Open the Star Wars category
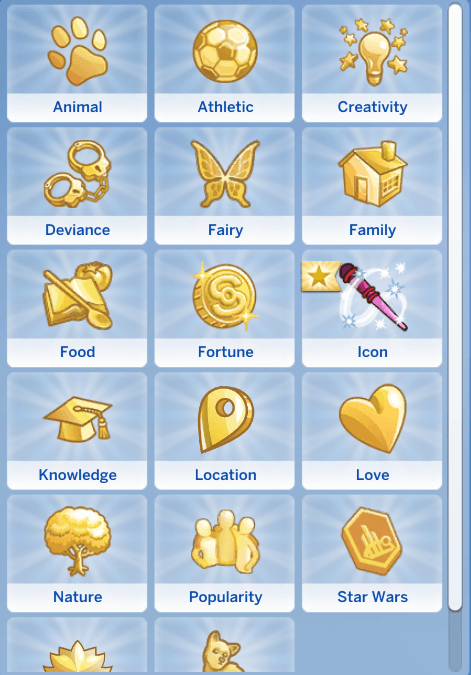Screen dimensions: 471x675 point(372,553)
